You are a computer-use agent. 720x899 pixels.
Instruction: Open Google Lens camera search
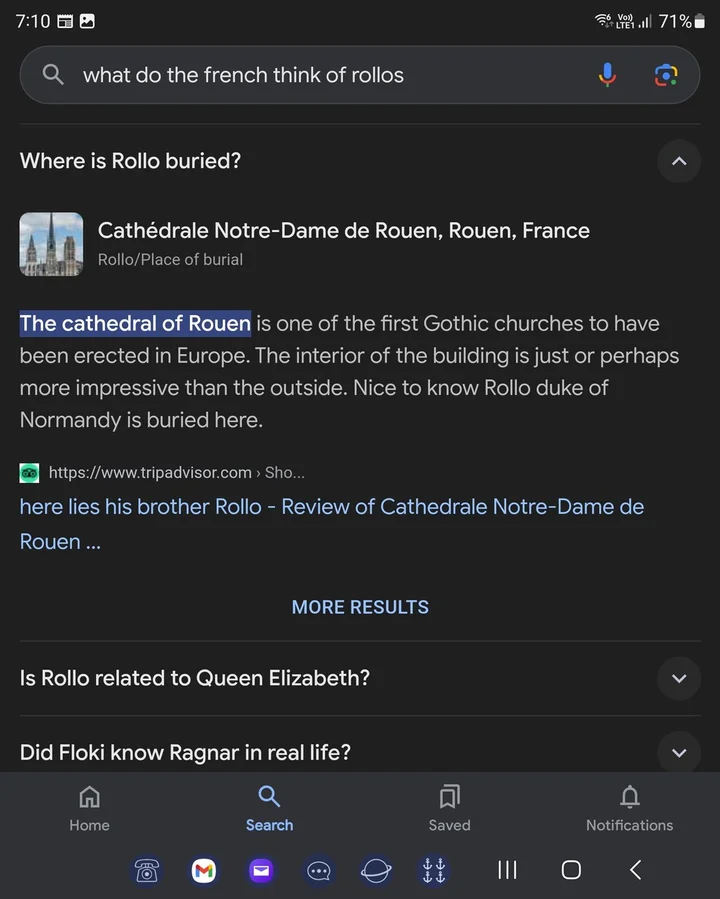pyautogui.click(x=666, y=75)
